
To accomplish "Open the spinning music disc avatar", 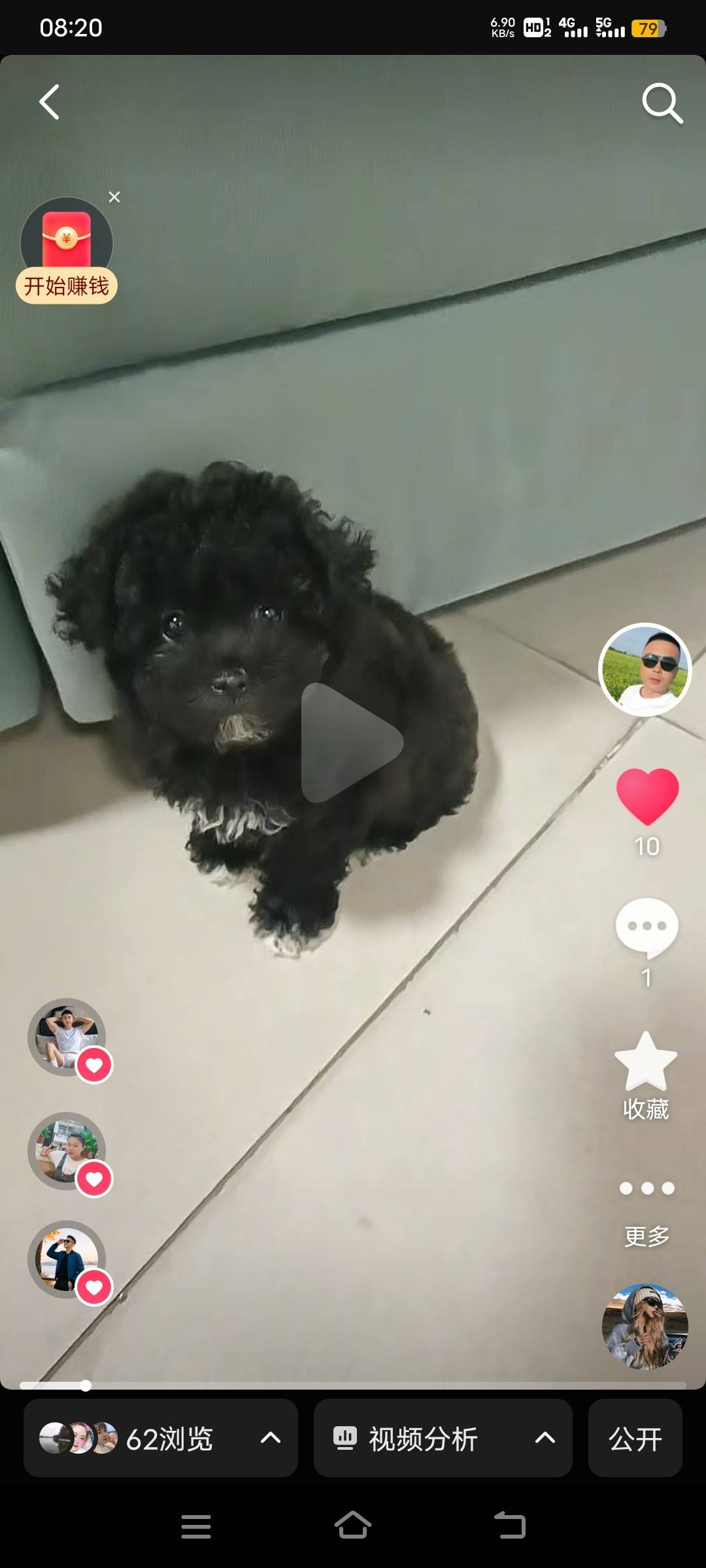I will 645,1326.
